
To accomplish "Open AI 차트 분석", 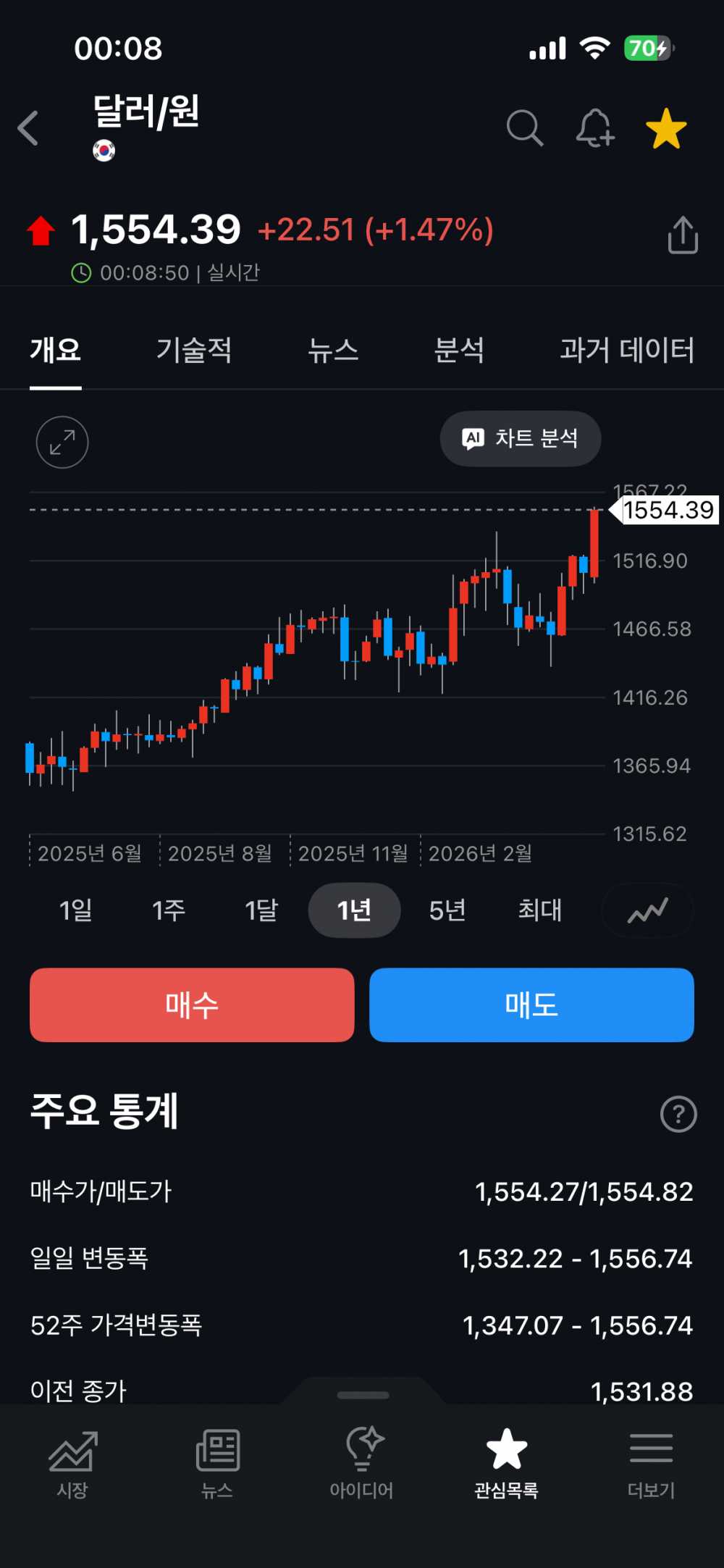I will pyautogui.click(x=521, y=438).
